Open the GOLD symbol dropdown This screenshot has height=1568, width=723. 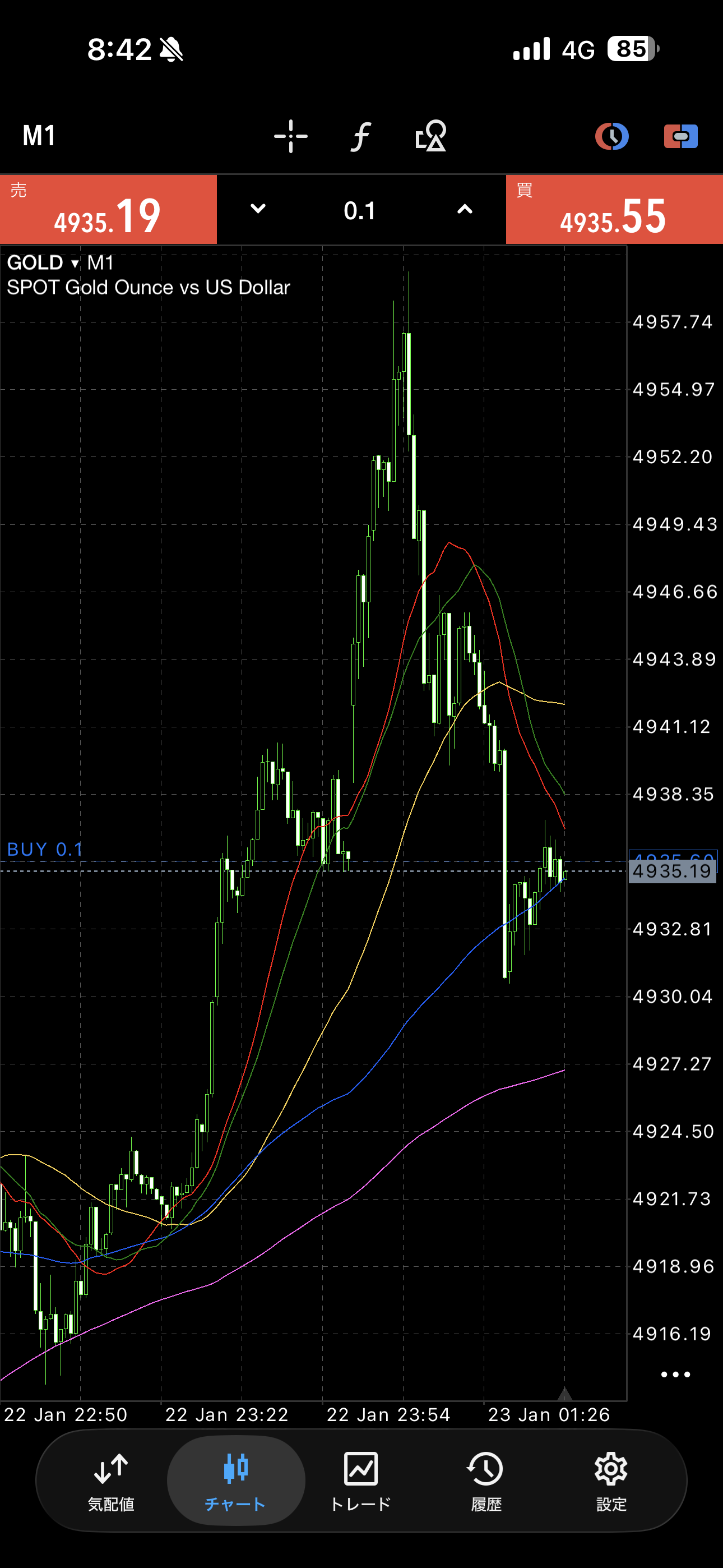[x=43, y=263]
